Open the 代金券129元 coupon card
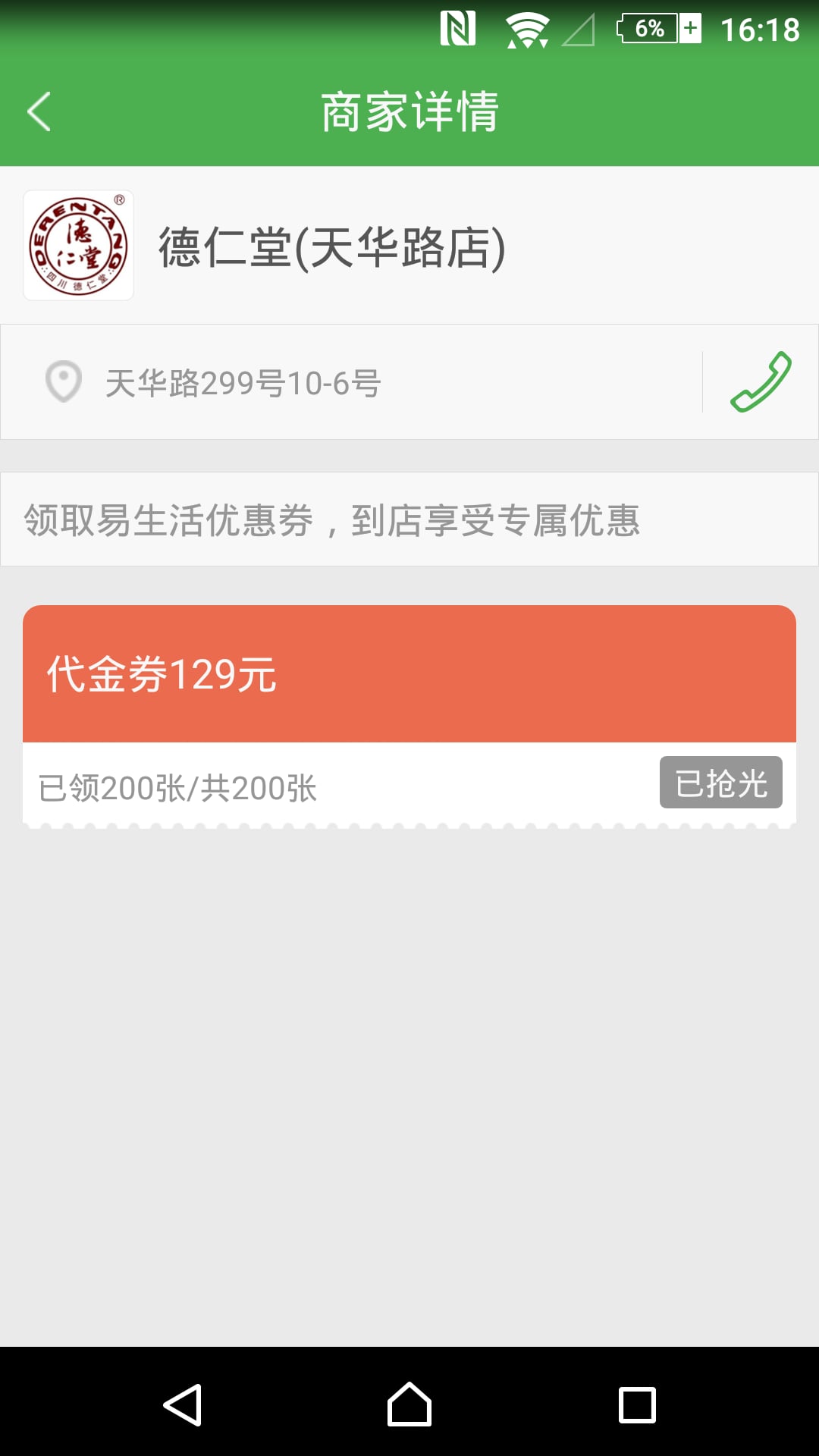Screen dimensions: 819x1456 [409, 674]
